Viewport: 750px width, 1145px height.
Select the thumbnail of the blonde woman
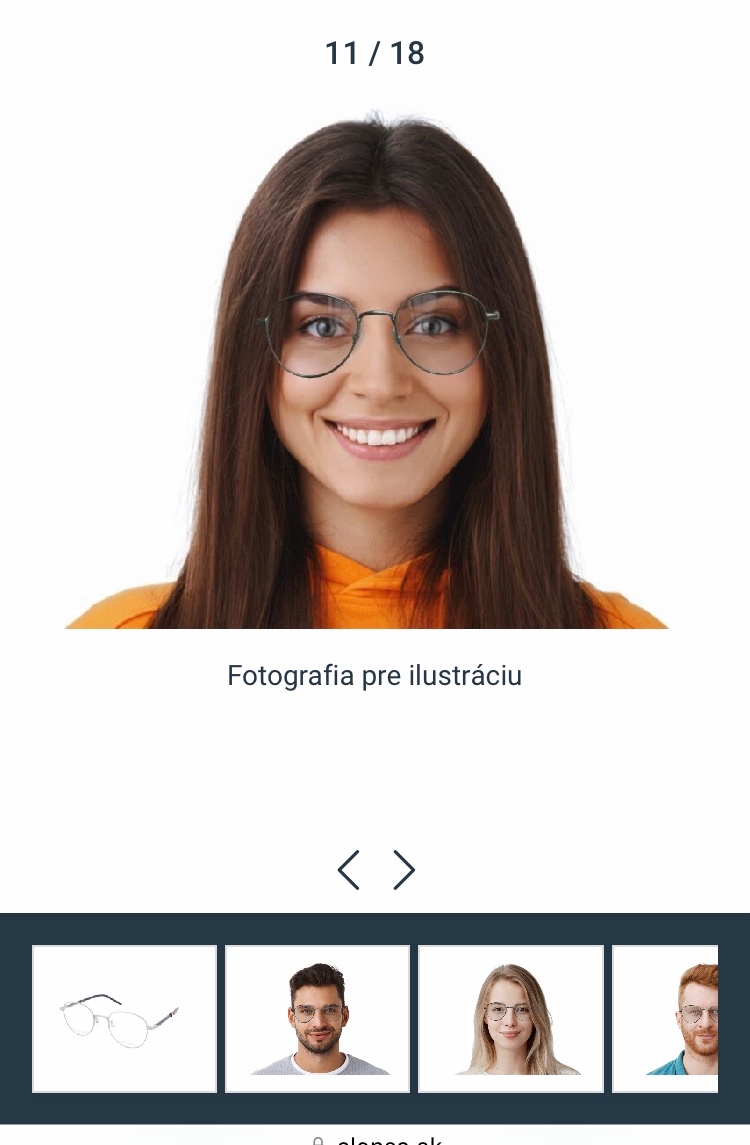click(511, 1018)
